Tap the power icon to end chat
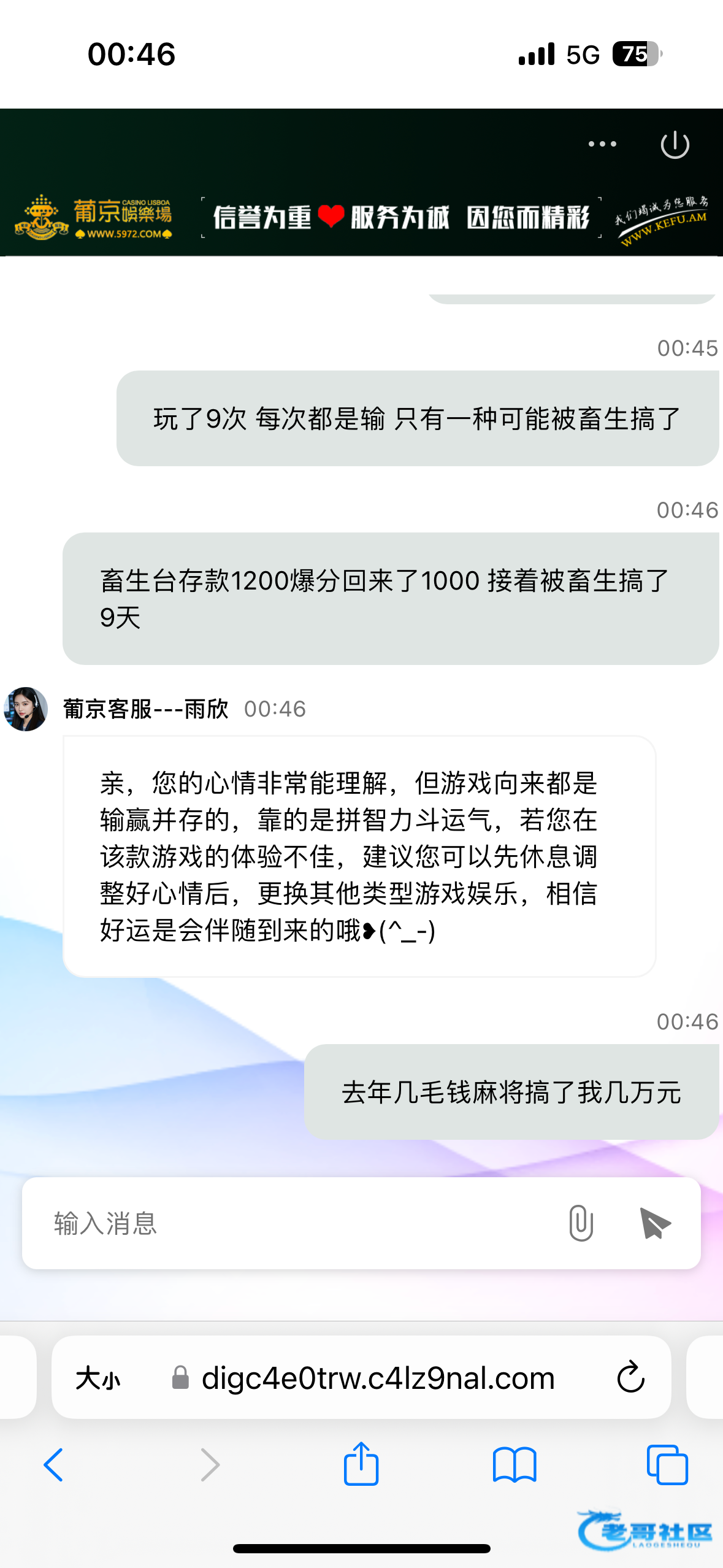The image size is (723, 1568). [675, 145]
